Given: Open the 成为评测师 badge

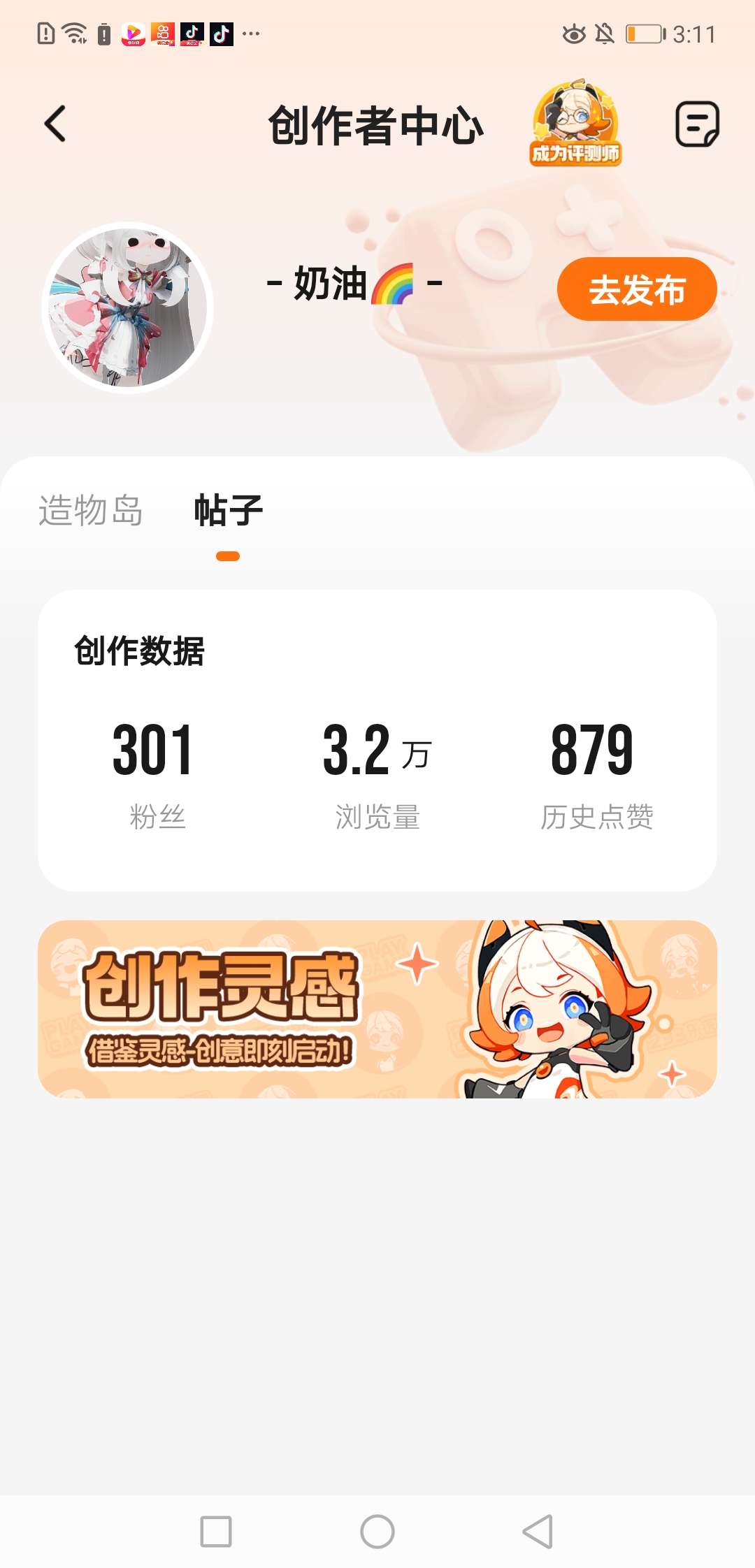Looking at the screenshot, I should [x=575, y=124].
